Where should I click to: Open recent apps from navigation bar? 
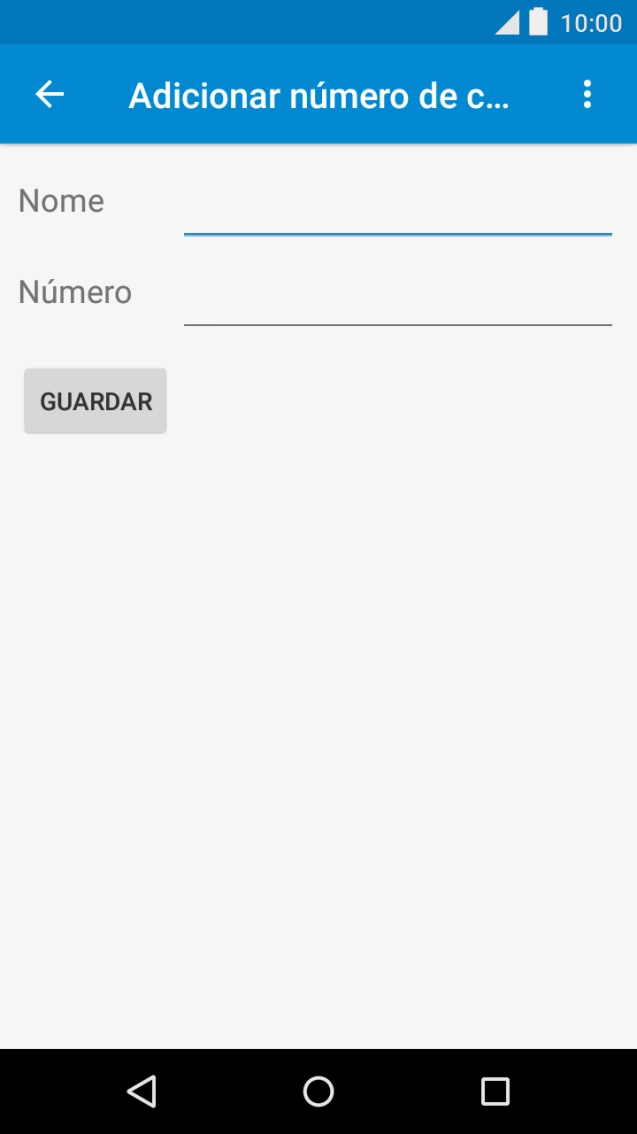(x=495, y=1091)
